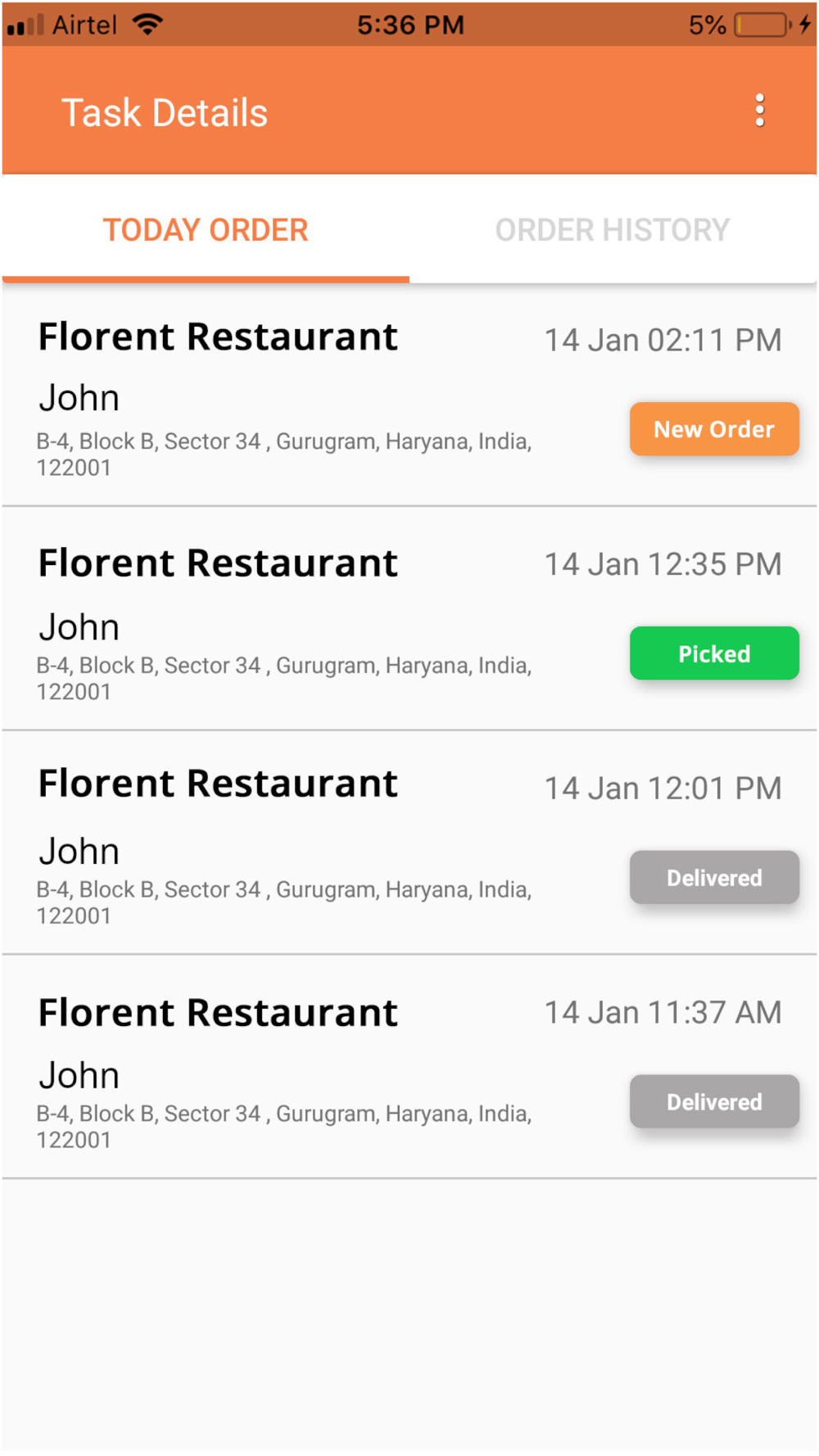This screenshot has width=819, height=1456.
Task: Select the Today Order tab
Action: [206, 230]
